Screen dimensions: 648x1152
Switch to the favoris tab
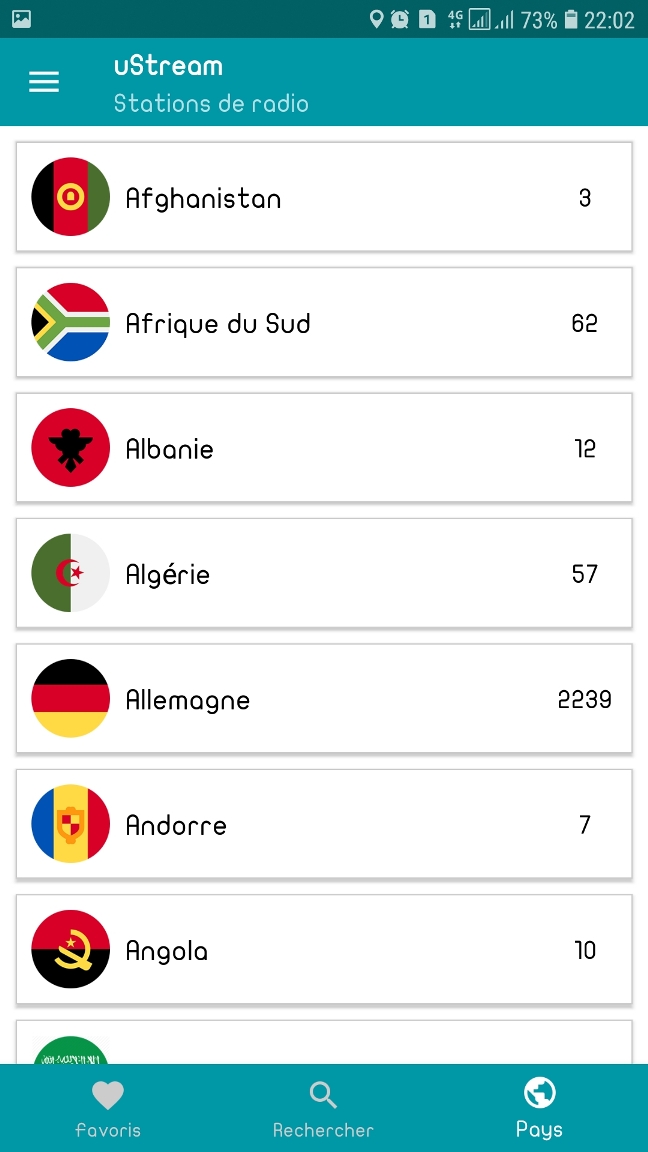pos(108,1109)
